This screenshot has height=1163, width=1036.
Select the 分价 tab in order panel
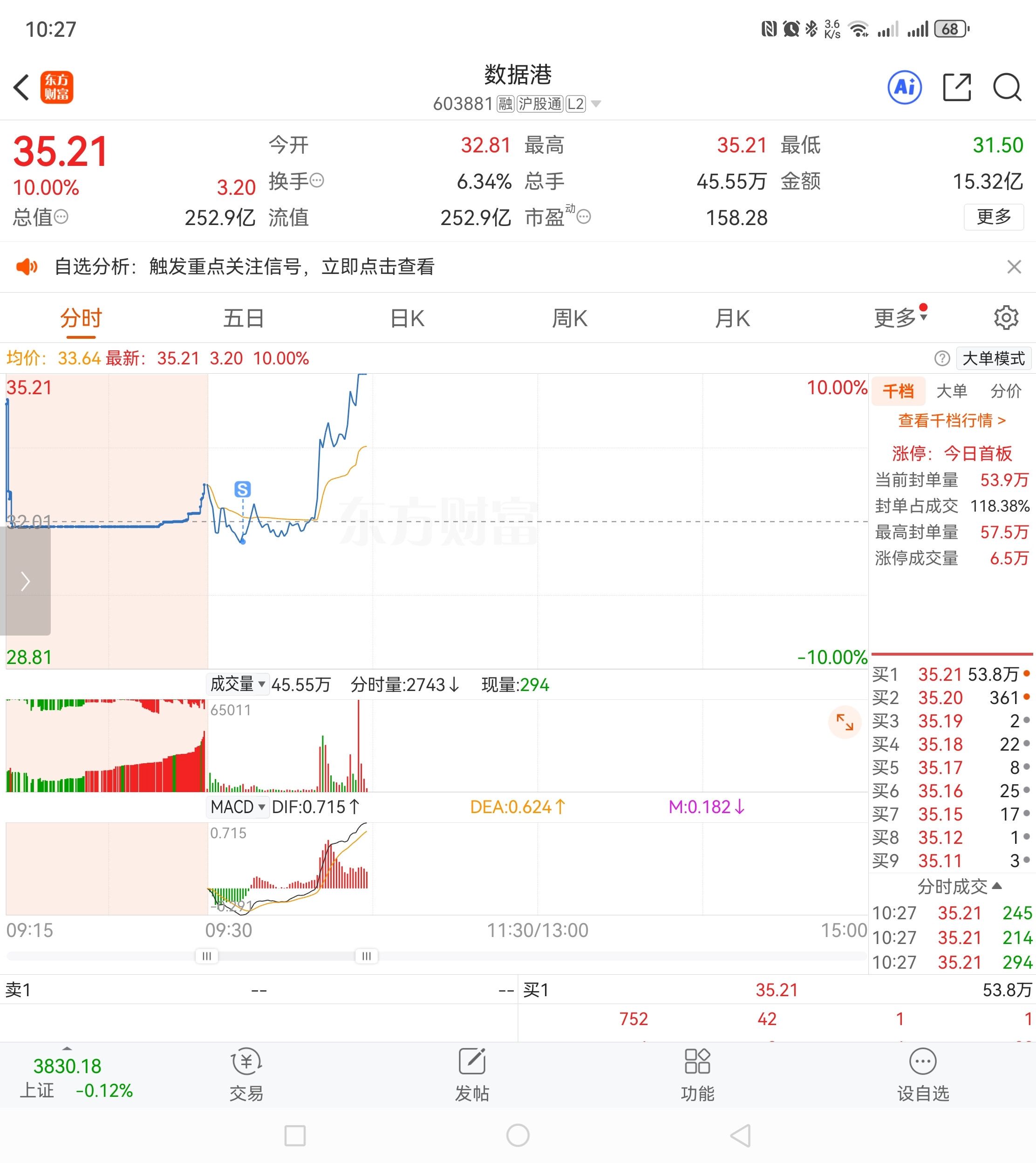coord(1005,391)
